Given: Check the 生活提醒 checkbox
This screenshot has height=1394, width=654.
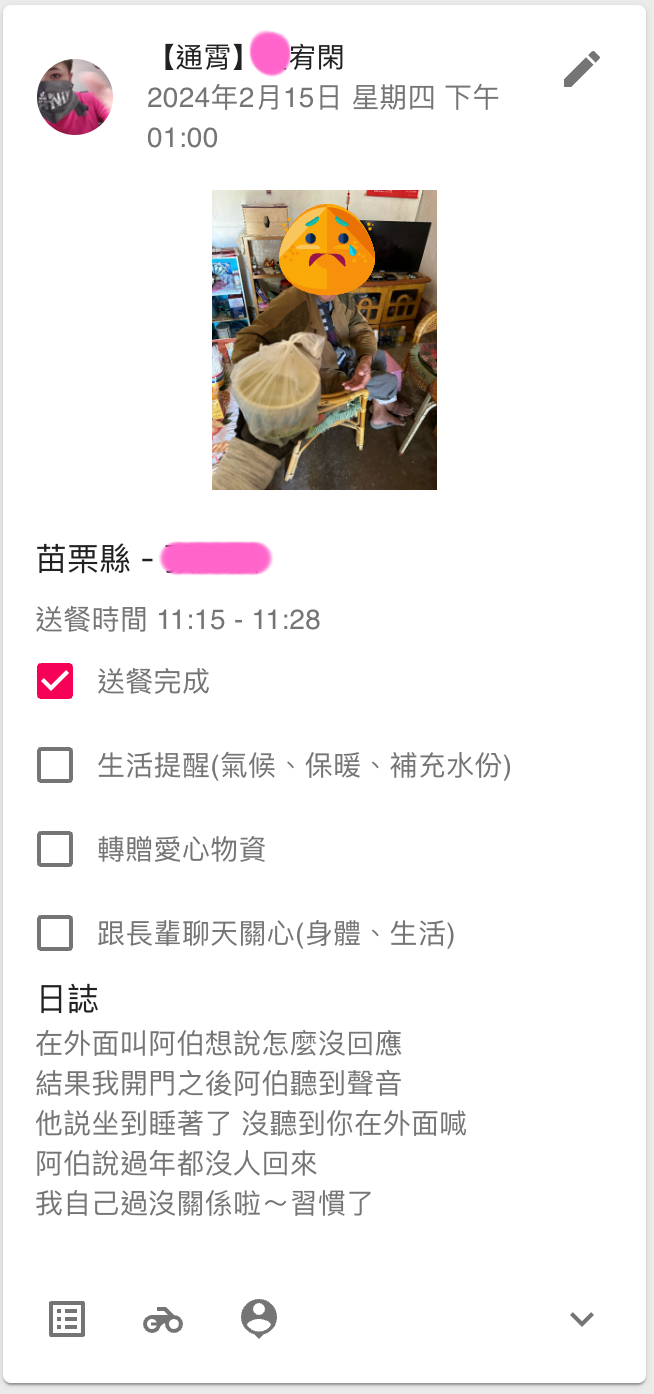Looking at the screenshot, I should (x=55, y=766).
